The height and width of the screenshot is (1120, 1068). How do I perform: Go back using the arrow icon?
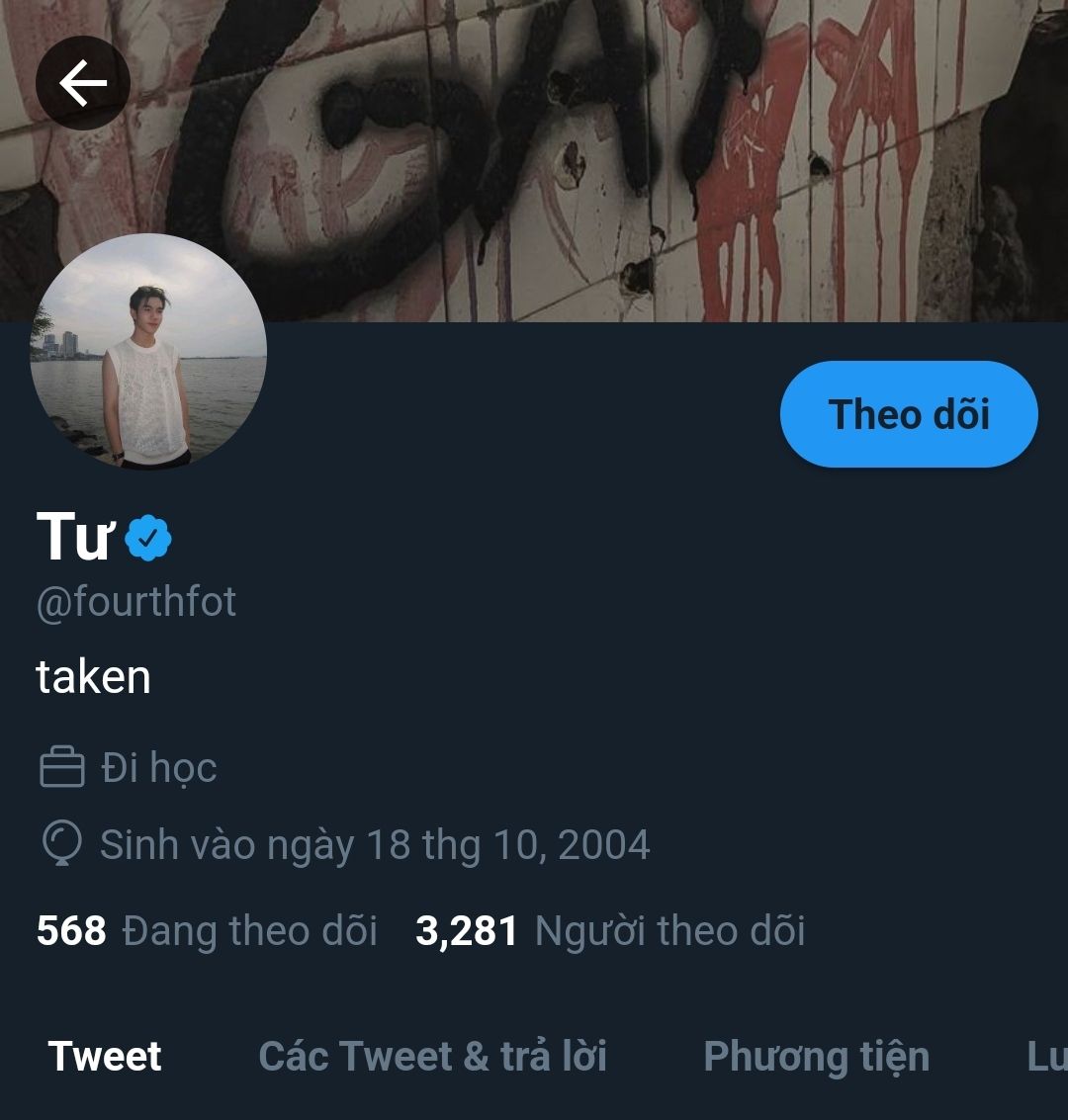pos(83,83)
